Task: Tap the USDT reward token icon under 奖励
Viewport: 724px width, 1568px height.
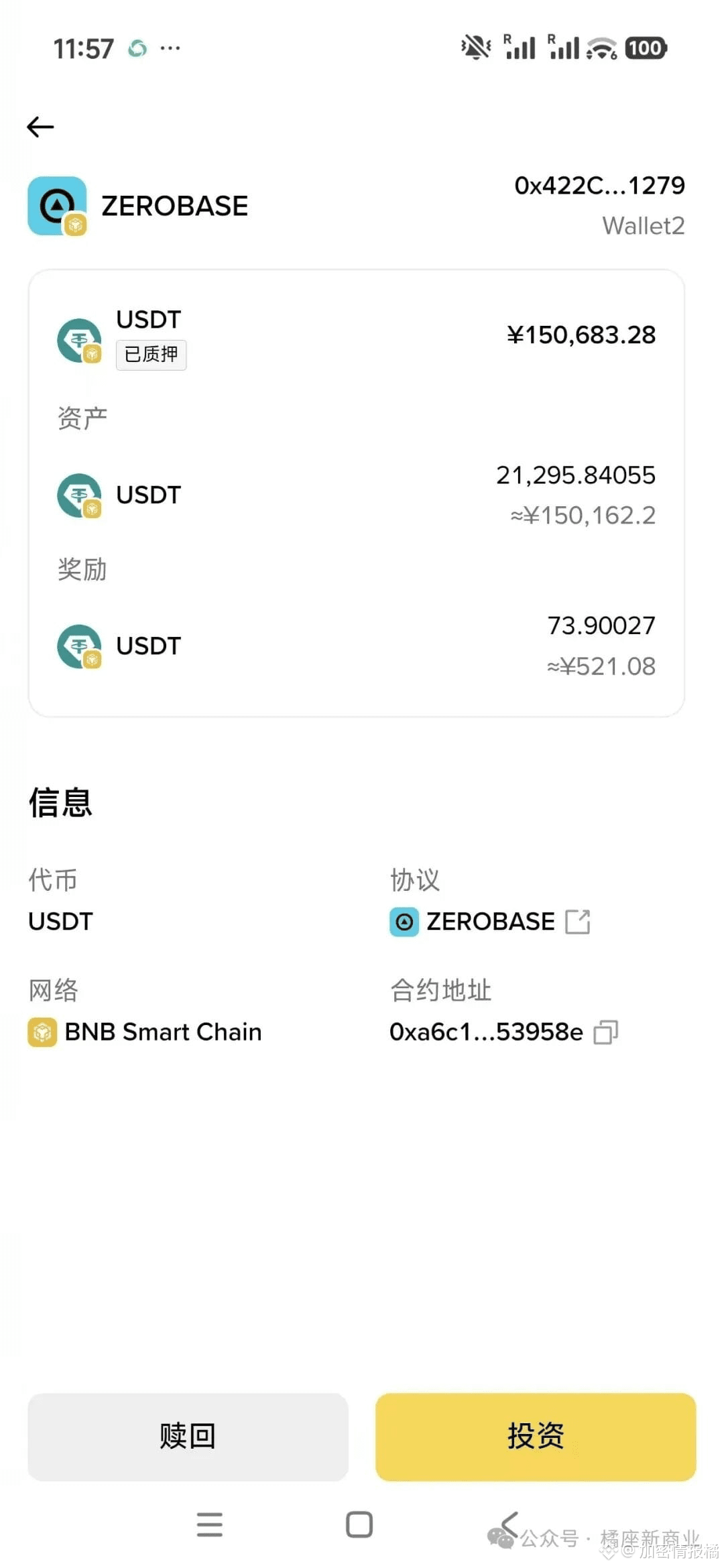Action: (80, 647)
